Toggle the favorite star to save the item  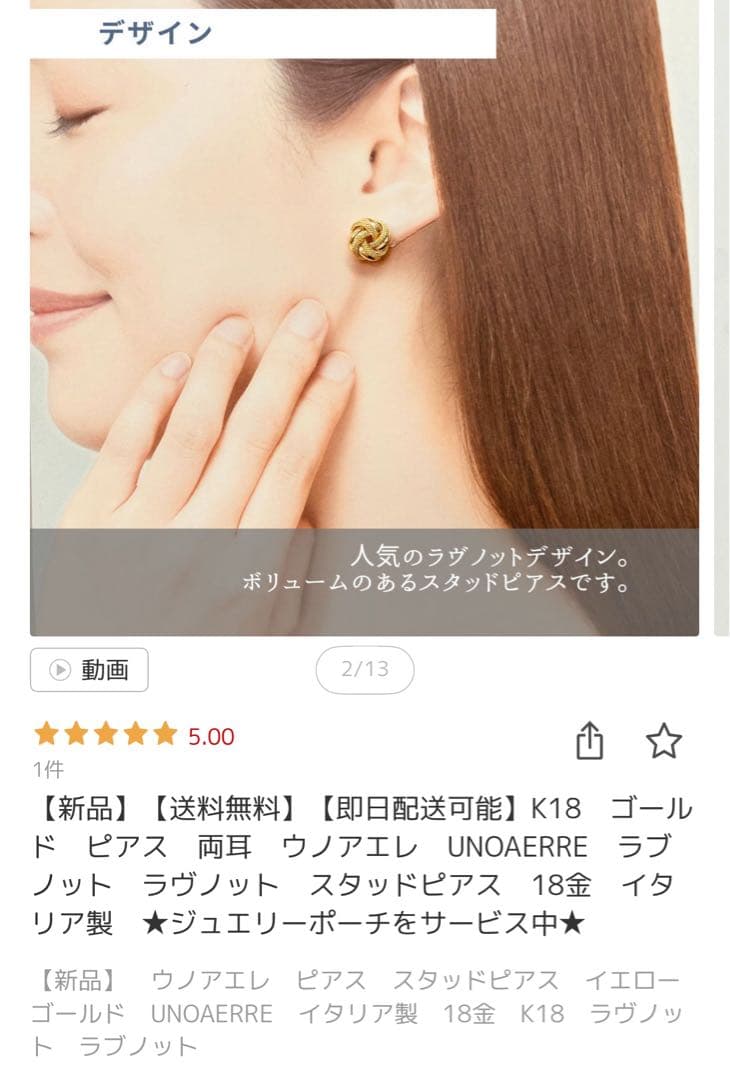coord(665,740)
